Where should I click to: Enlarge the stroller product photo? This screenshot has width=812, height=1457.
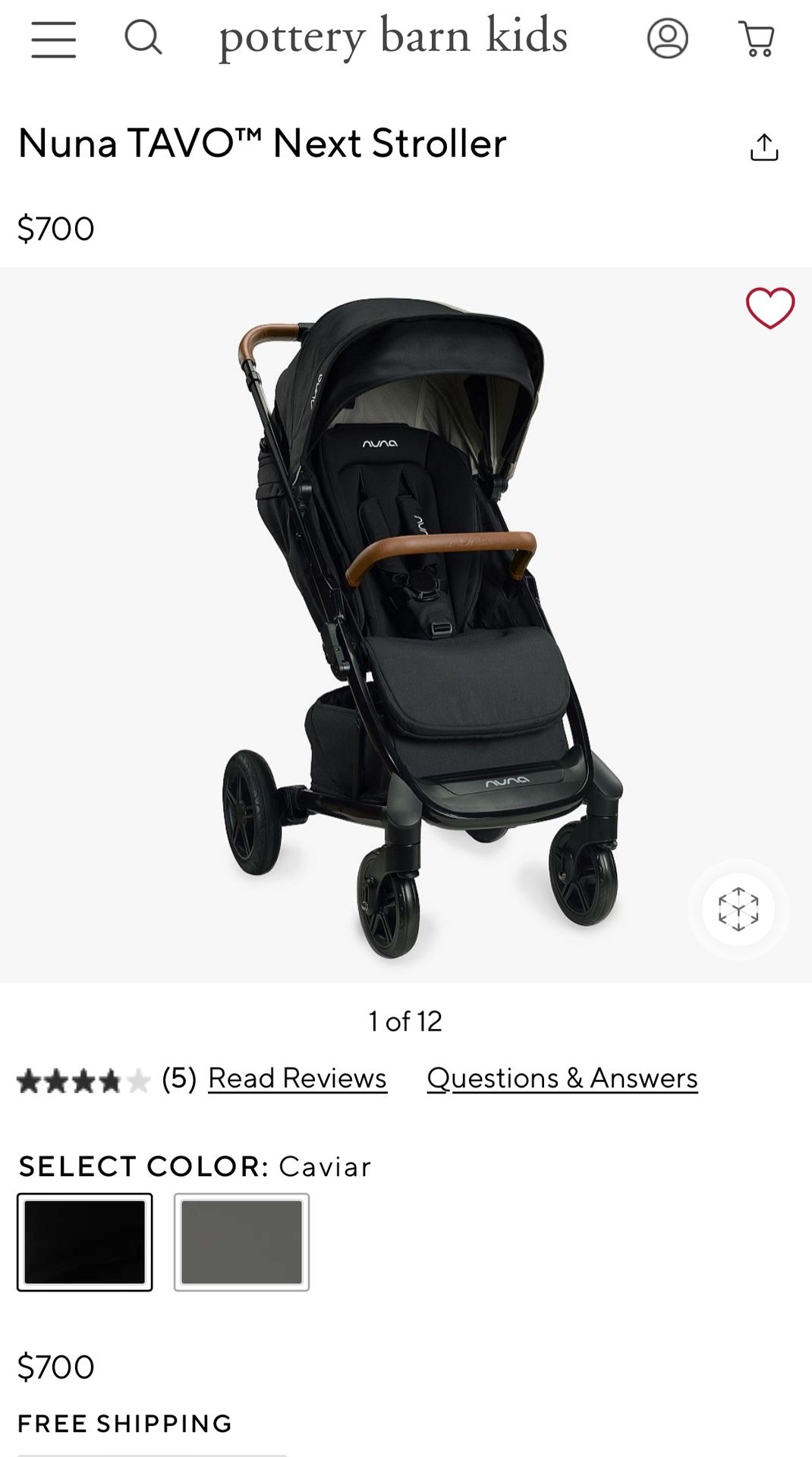pos(406,625)
